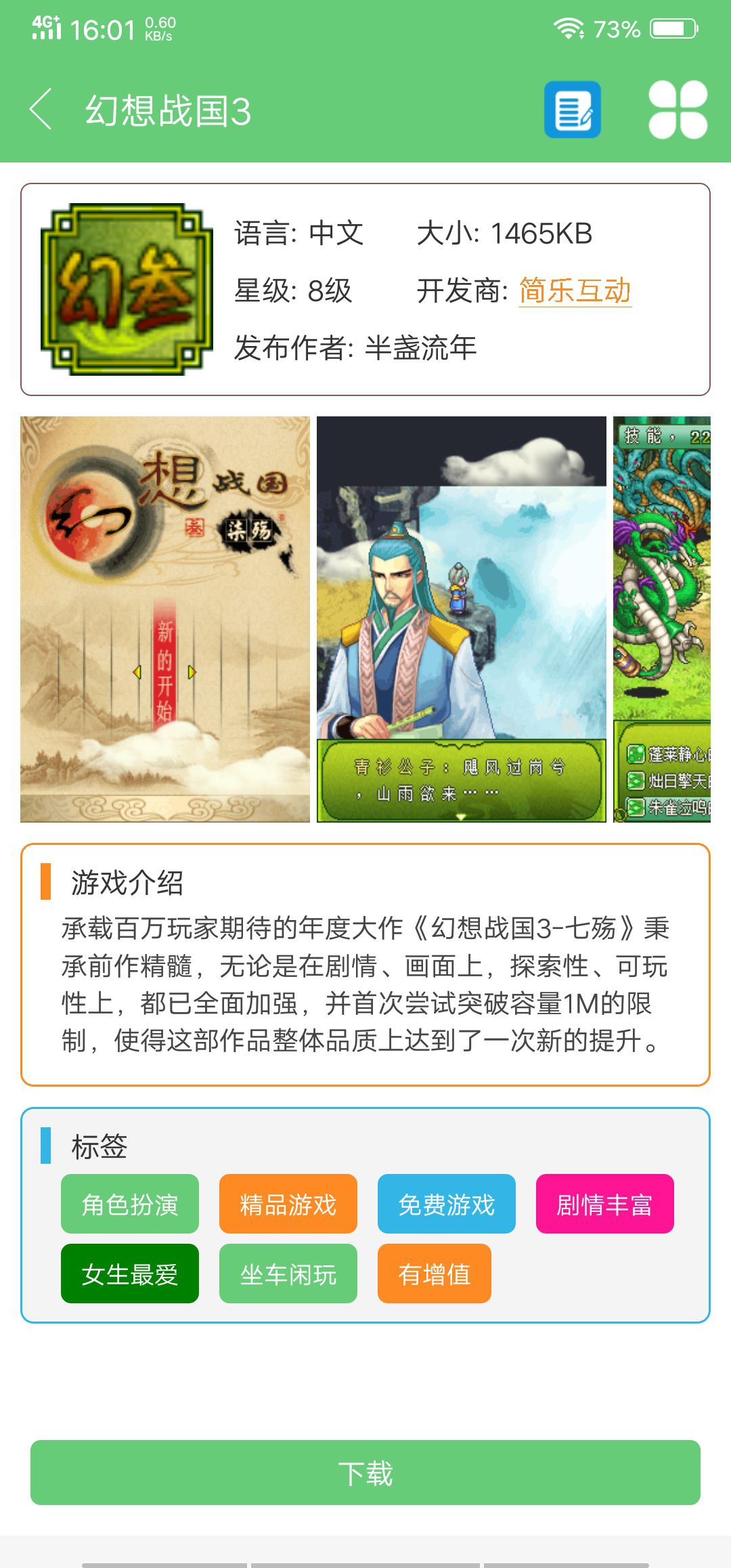Select the 免费游戏 tag
Image resolution: width=731 pixels, height=1568 pixels.
click(447, 1204)
